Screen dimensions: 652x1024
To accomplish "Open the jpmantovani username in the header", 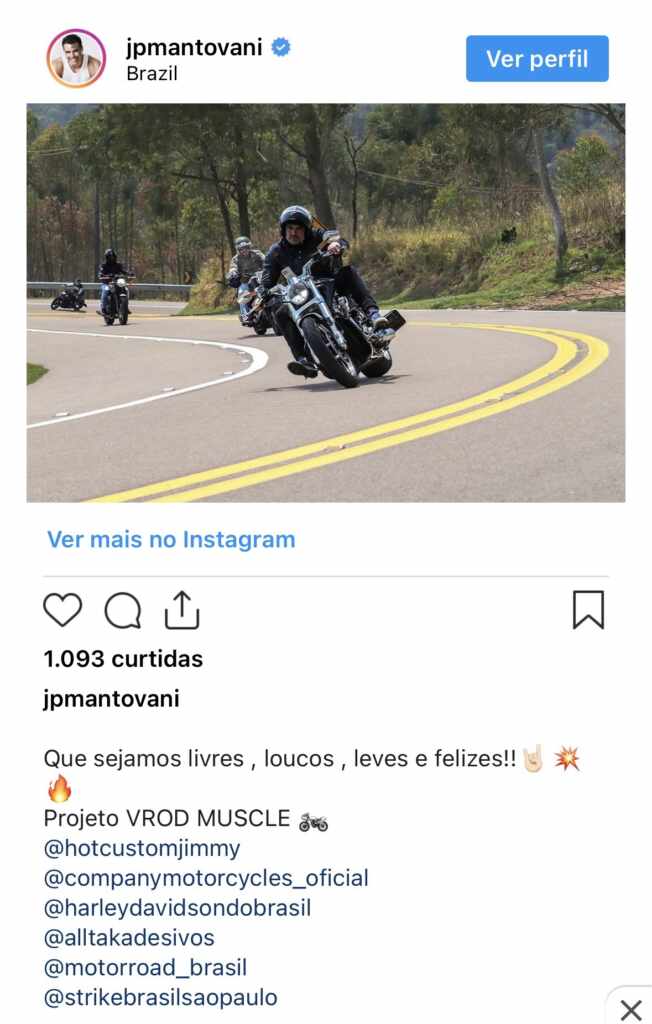I will pyautogui.click(x=194, y=47).
